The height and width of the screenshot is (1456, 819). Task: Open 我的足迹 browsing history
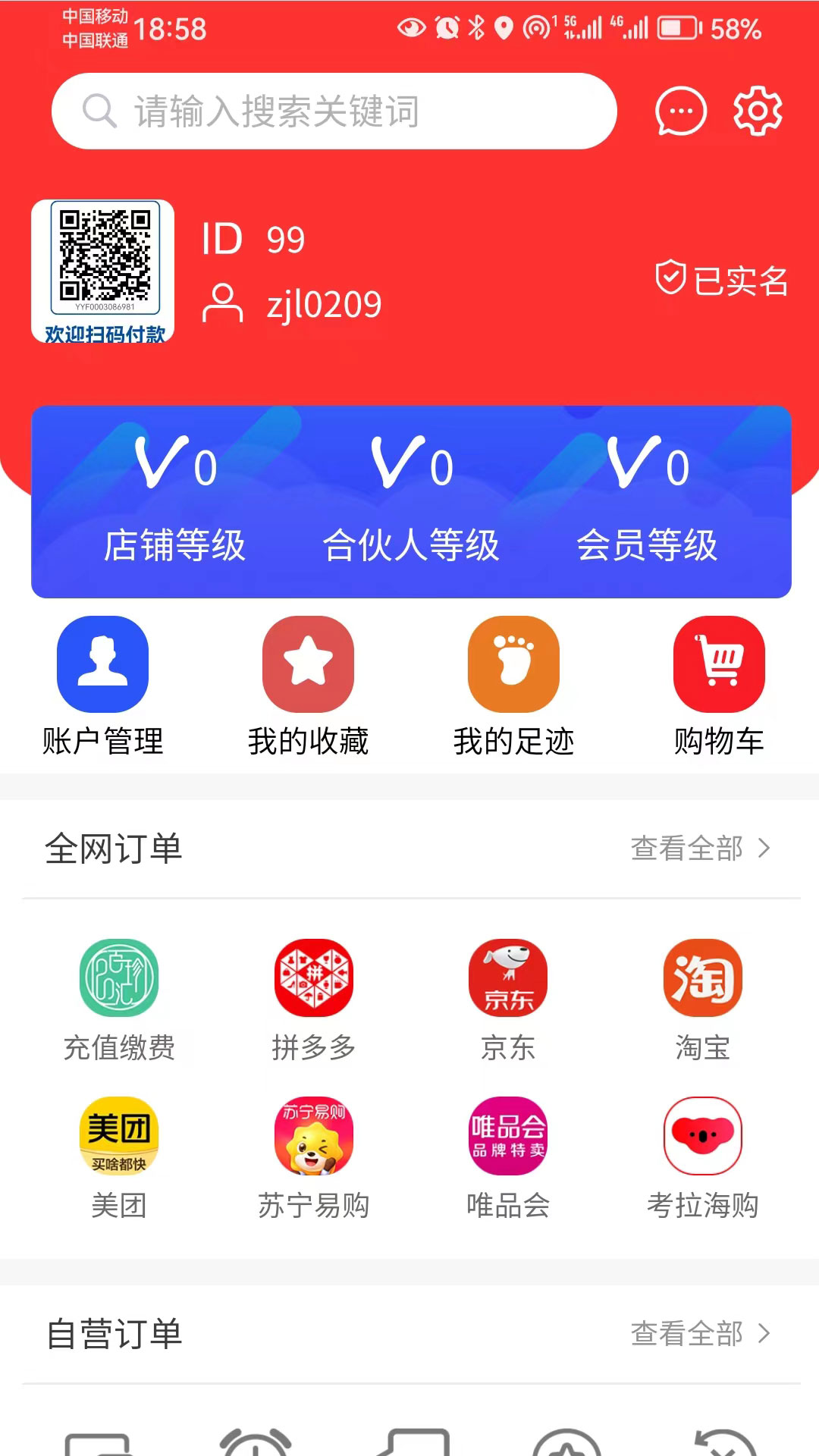coord(513,686)
